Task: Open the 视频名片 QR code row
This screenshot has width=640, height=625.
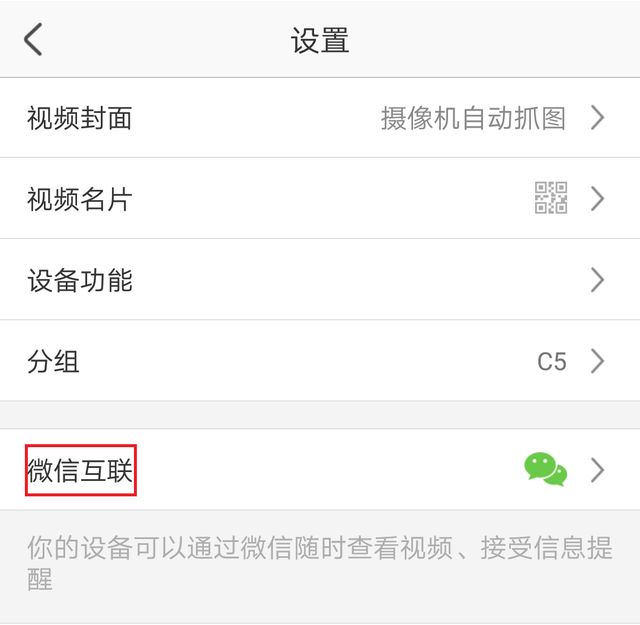Action: pos(320,199)
